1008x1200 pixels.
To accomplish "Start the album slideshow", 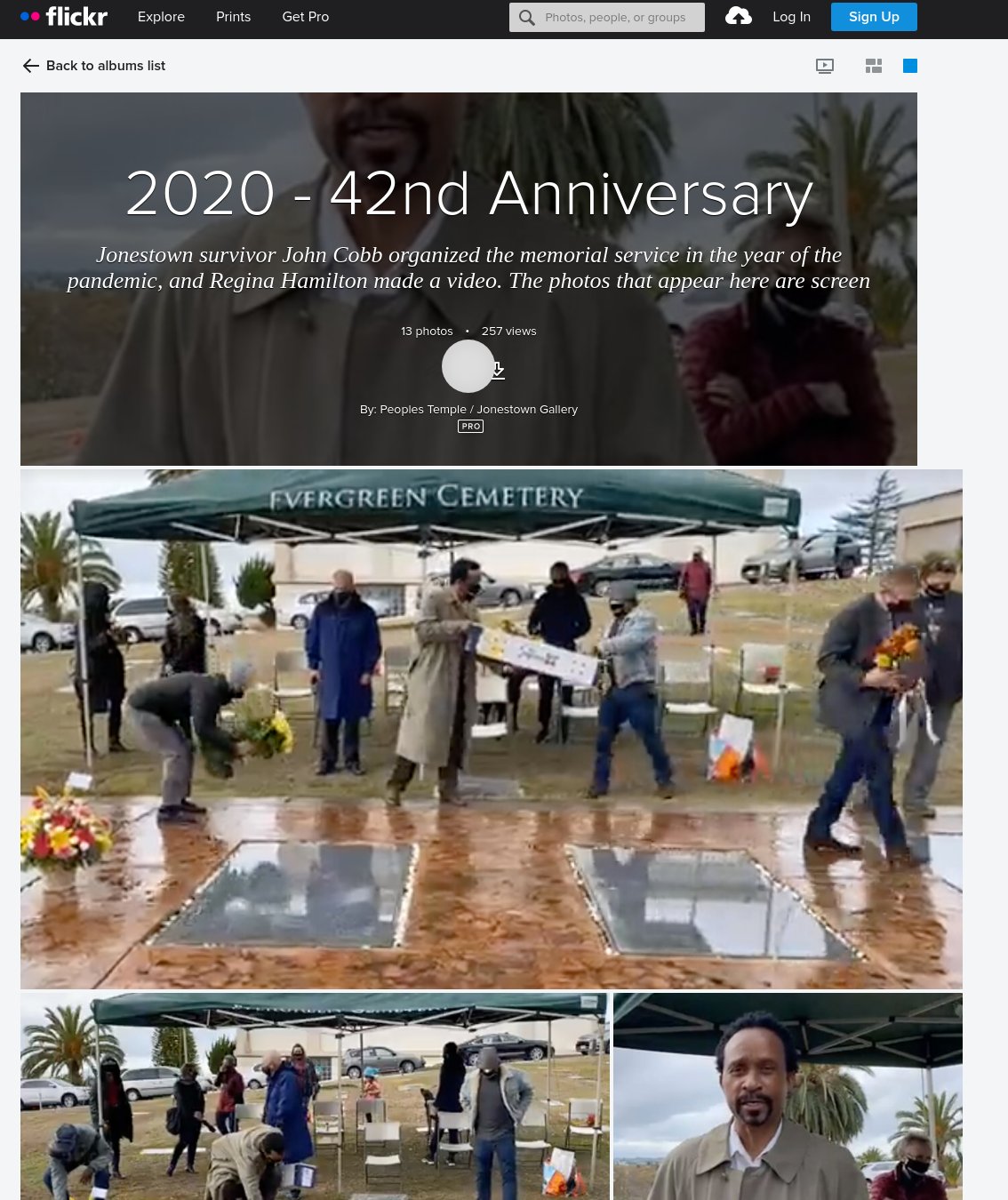I will tap(825, 66).
